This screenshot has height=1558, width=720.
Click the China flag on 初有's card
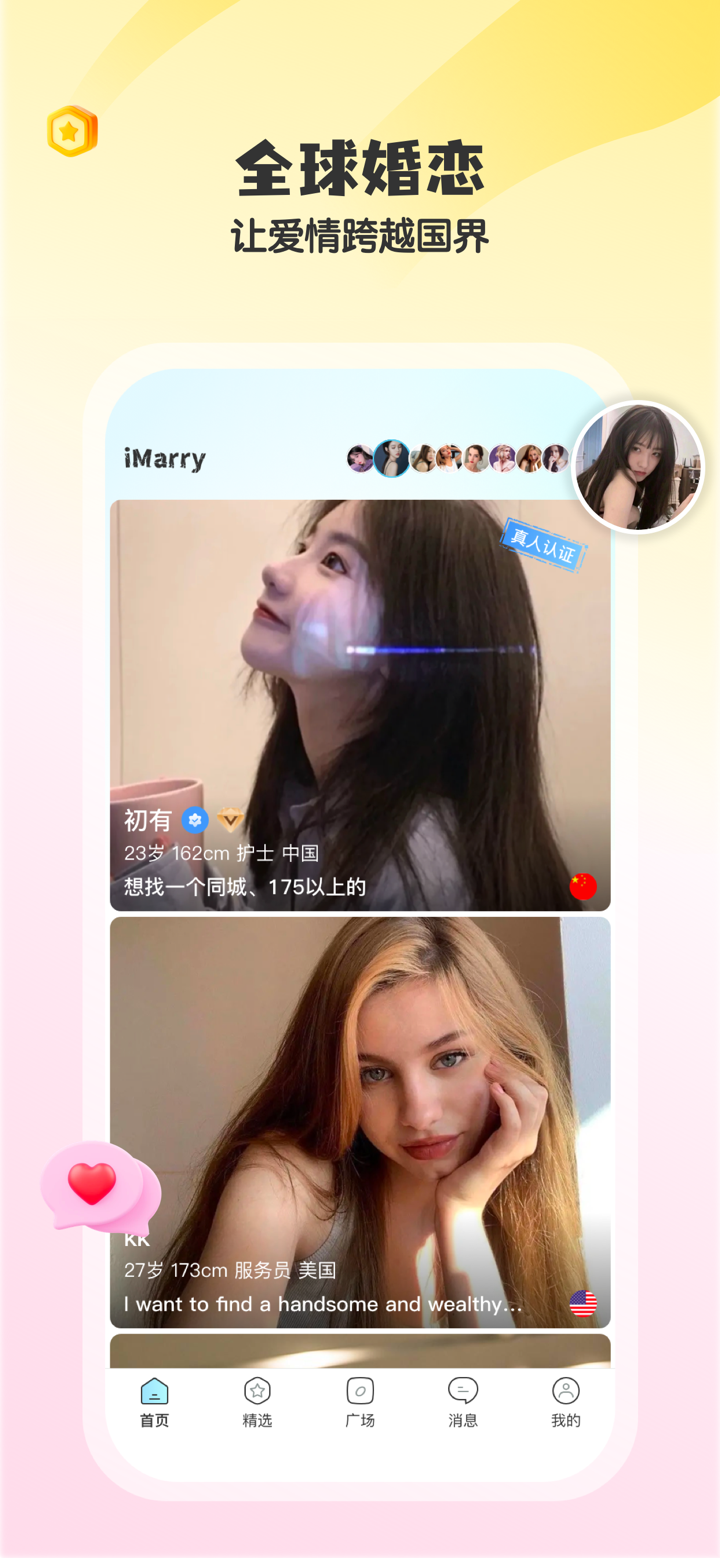583,886
